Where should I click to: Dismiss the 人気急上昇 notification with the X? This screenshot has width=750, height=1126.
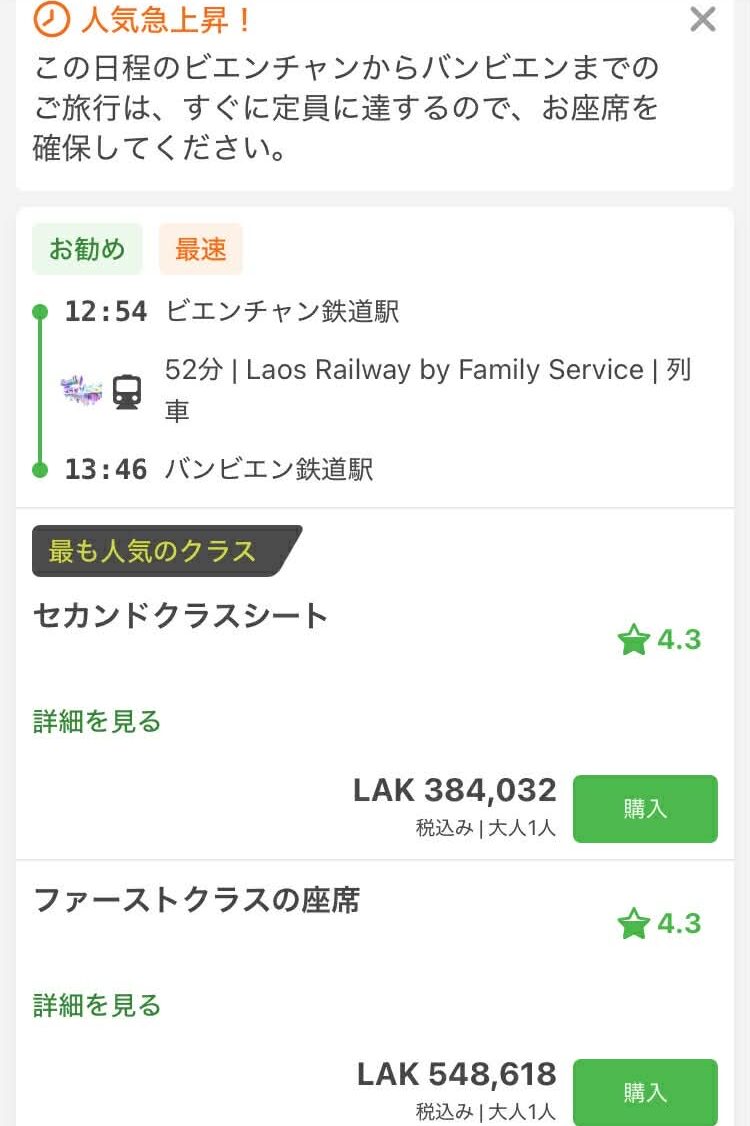(x=702, y=21)
